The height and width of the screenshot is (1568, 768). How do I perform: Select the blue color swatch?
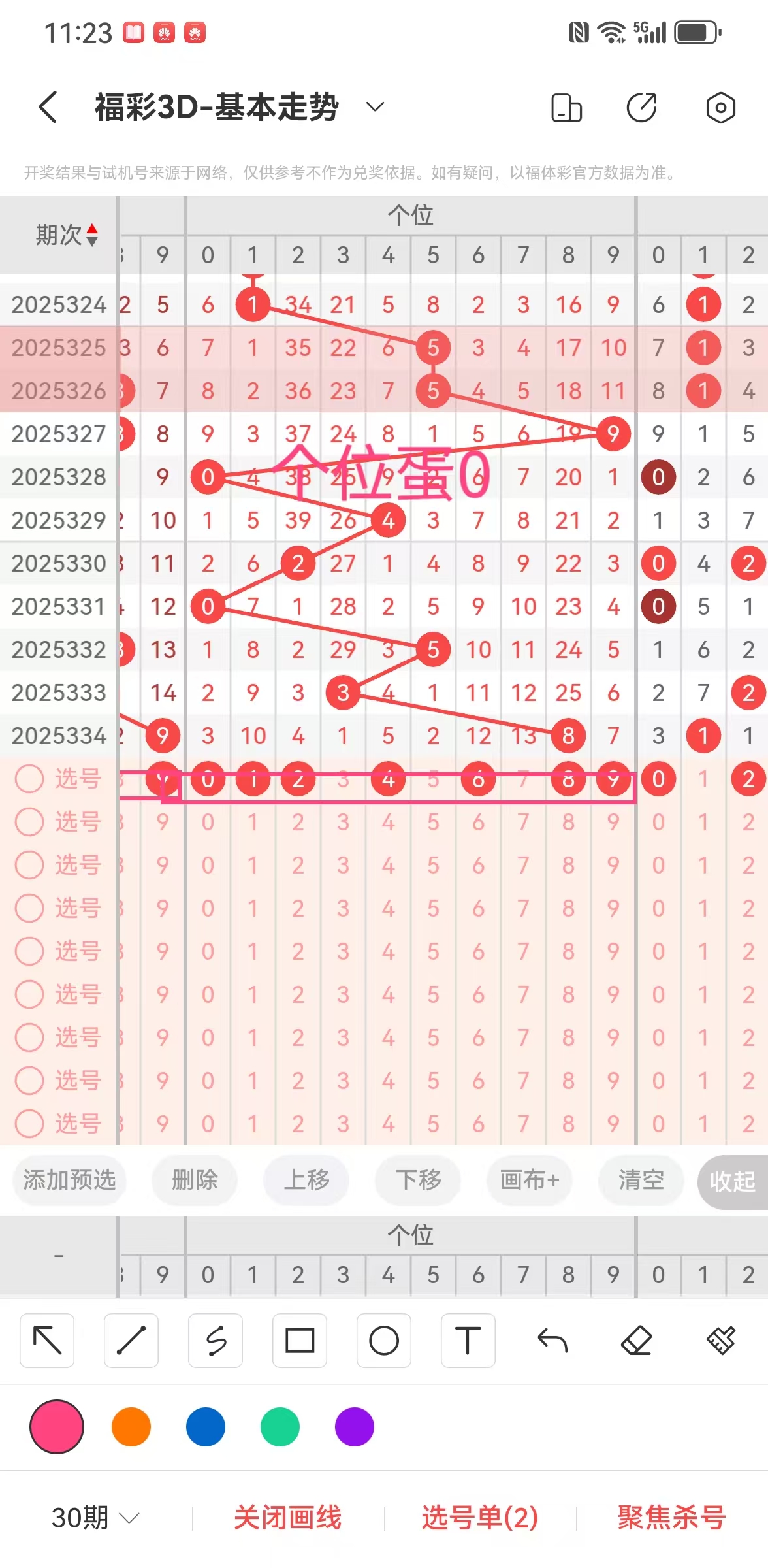pyautogui.click(x=206, y=1427)
